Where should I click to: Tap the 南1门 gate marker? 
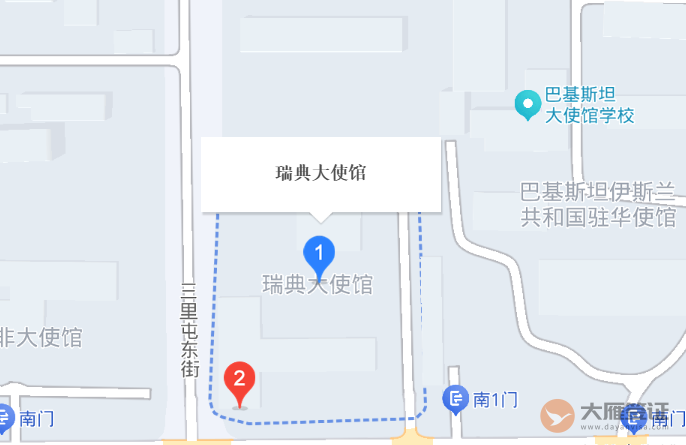(455, 400)
